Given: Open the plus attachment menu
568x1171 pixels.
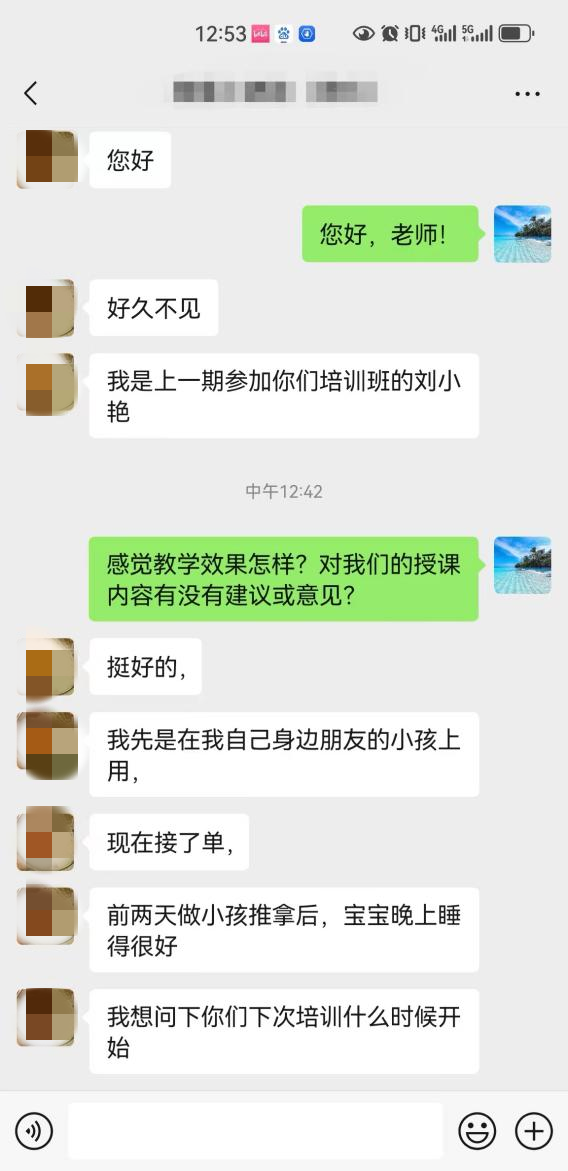Looking at the screenshot, I should 534,1131.
